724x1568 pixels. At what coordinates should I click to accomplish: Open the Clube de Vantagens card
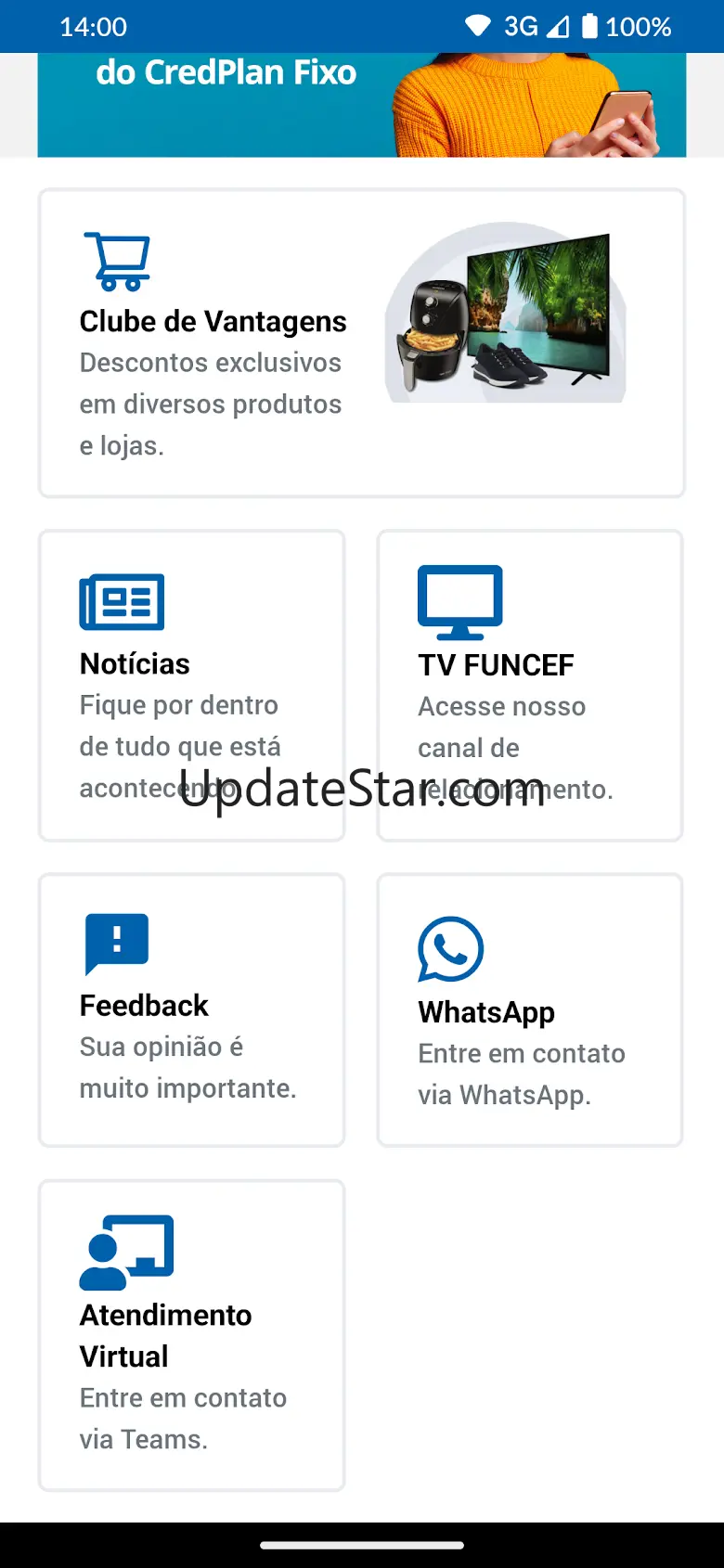tap(362, 343)
